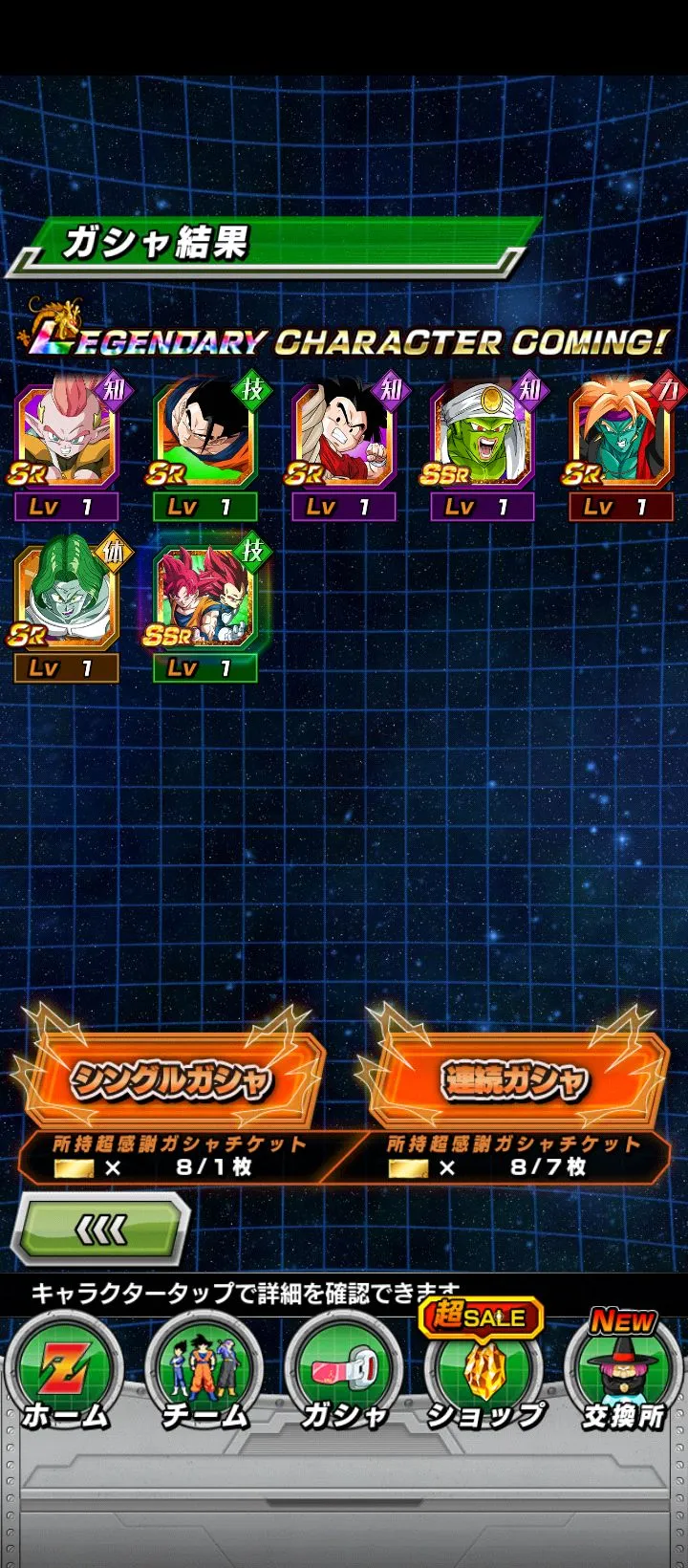The height and width of the screenshot is (1568, 688).
Task: Open the ガシャ summon tab
Action: coord(344,1377)
